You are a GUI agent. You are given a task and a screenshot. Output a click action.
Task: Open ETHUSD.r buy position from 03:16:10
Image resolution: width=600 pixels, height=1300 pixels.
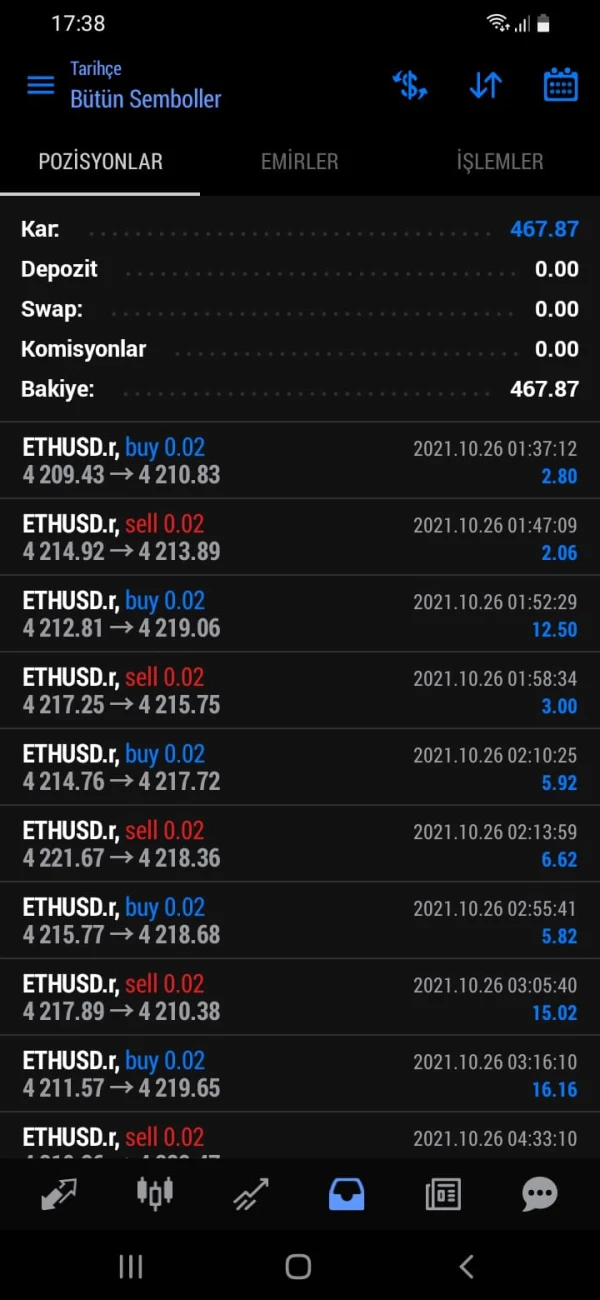point(300,1074)
